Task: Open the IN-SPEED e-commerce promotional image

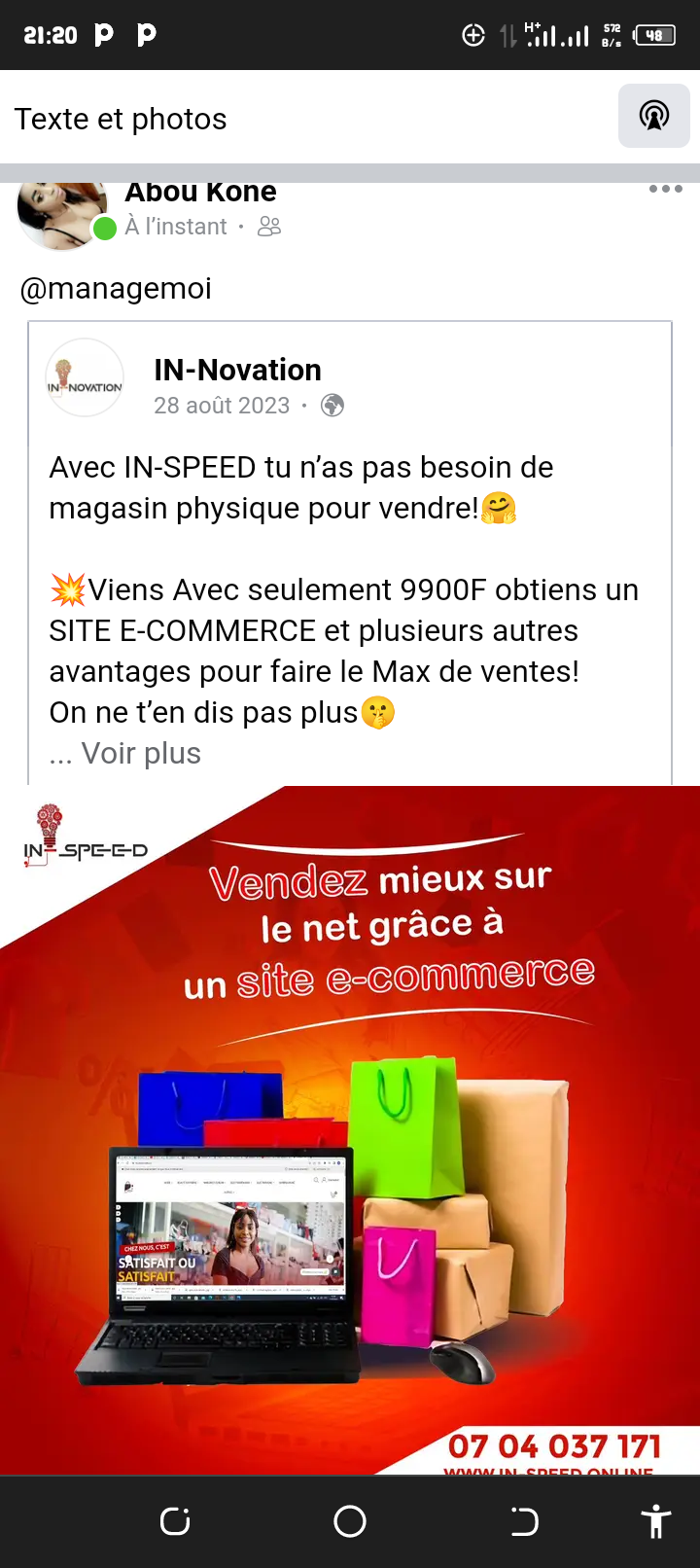Action: click(x=350, y=1130)
